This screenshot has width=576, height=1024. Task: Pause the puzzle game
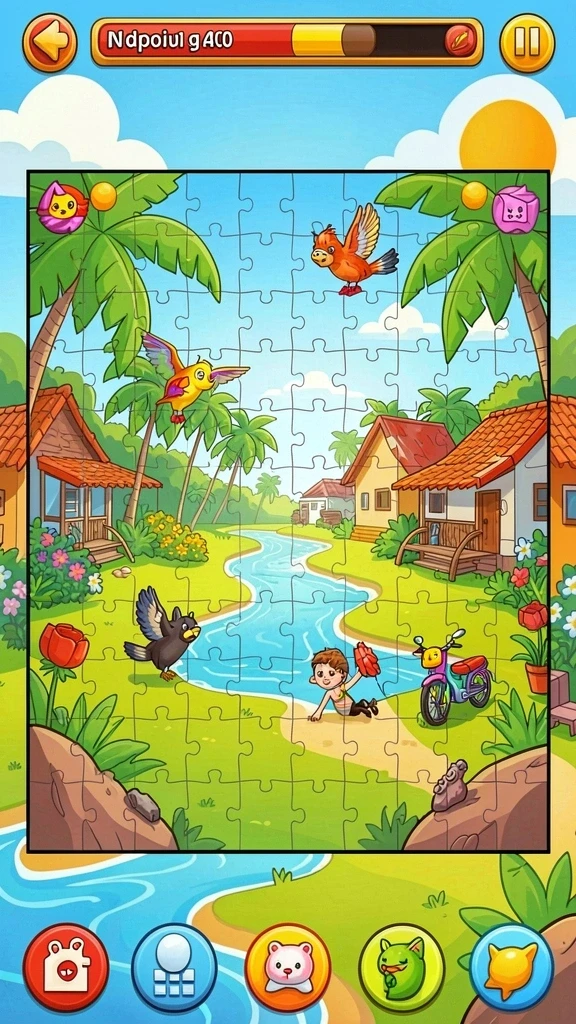click(527, 42)
